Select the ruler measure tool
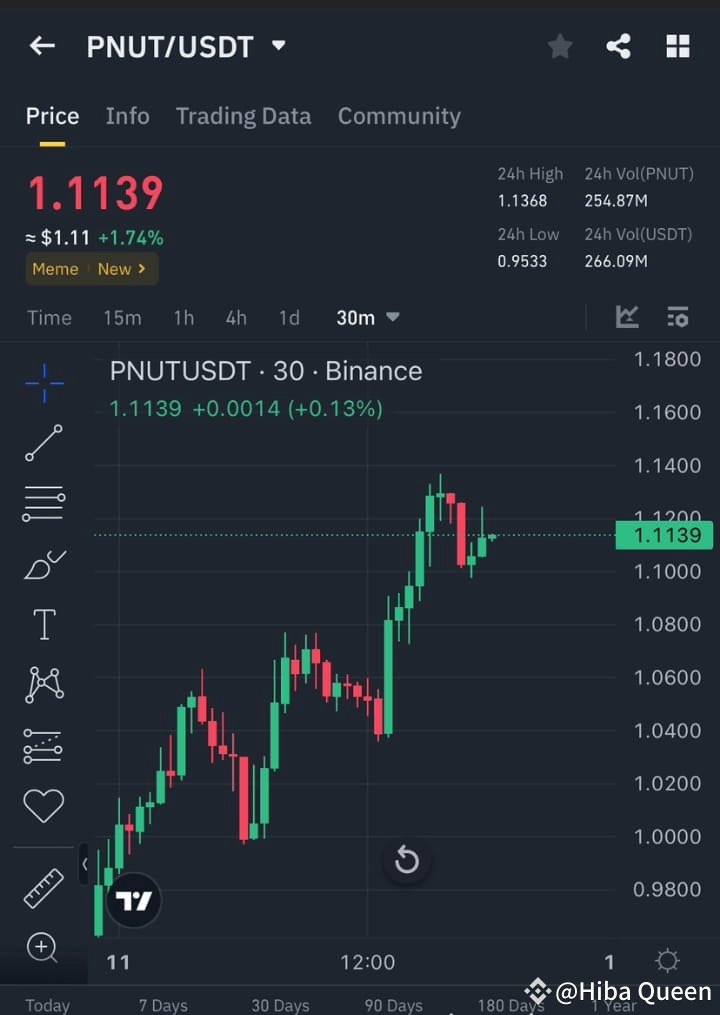This screenshot has width=720, height=1015. pyautogui.click(x=43, y=887)
